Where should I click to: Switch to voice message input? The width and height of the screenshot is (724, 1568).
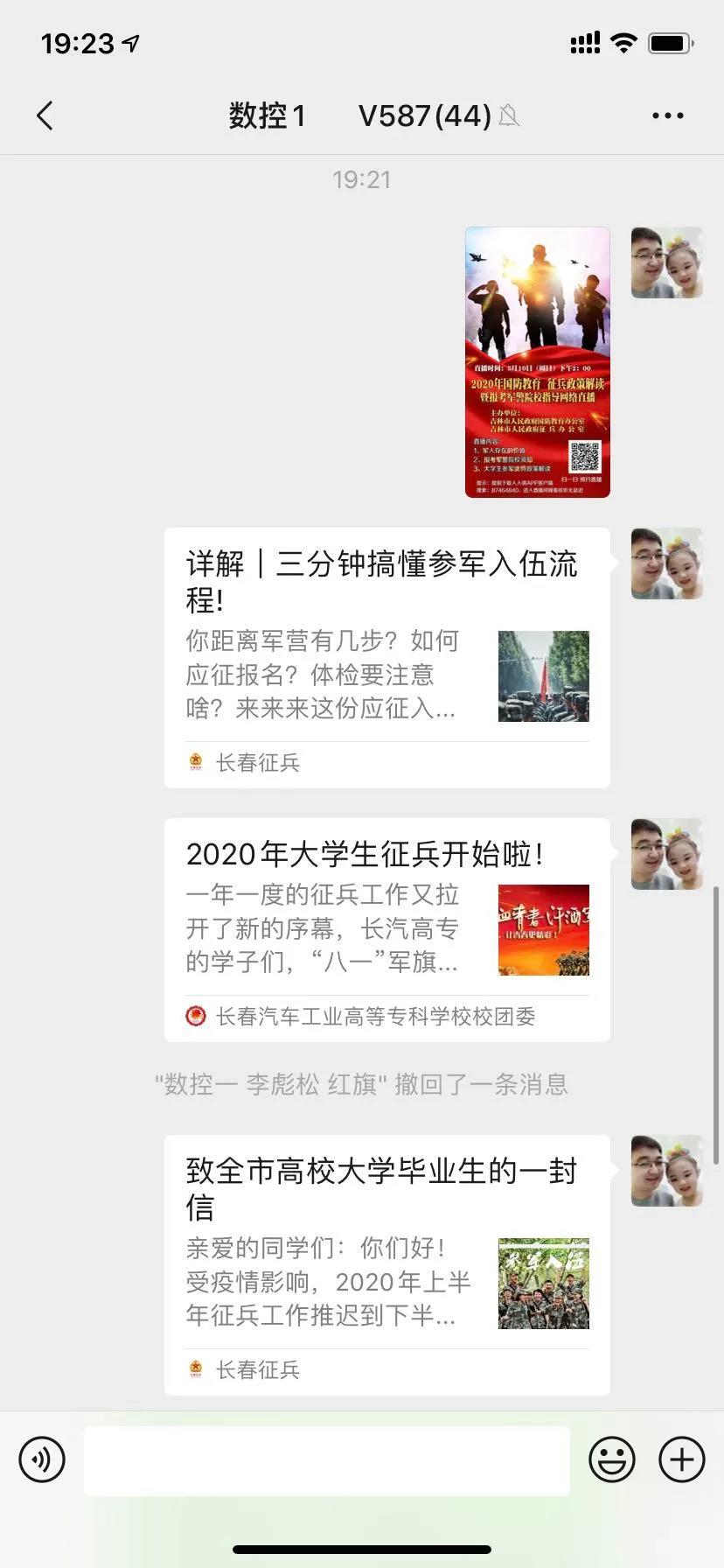42,1459
